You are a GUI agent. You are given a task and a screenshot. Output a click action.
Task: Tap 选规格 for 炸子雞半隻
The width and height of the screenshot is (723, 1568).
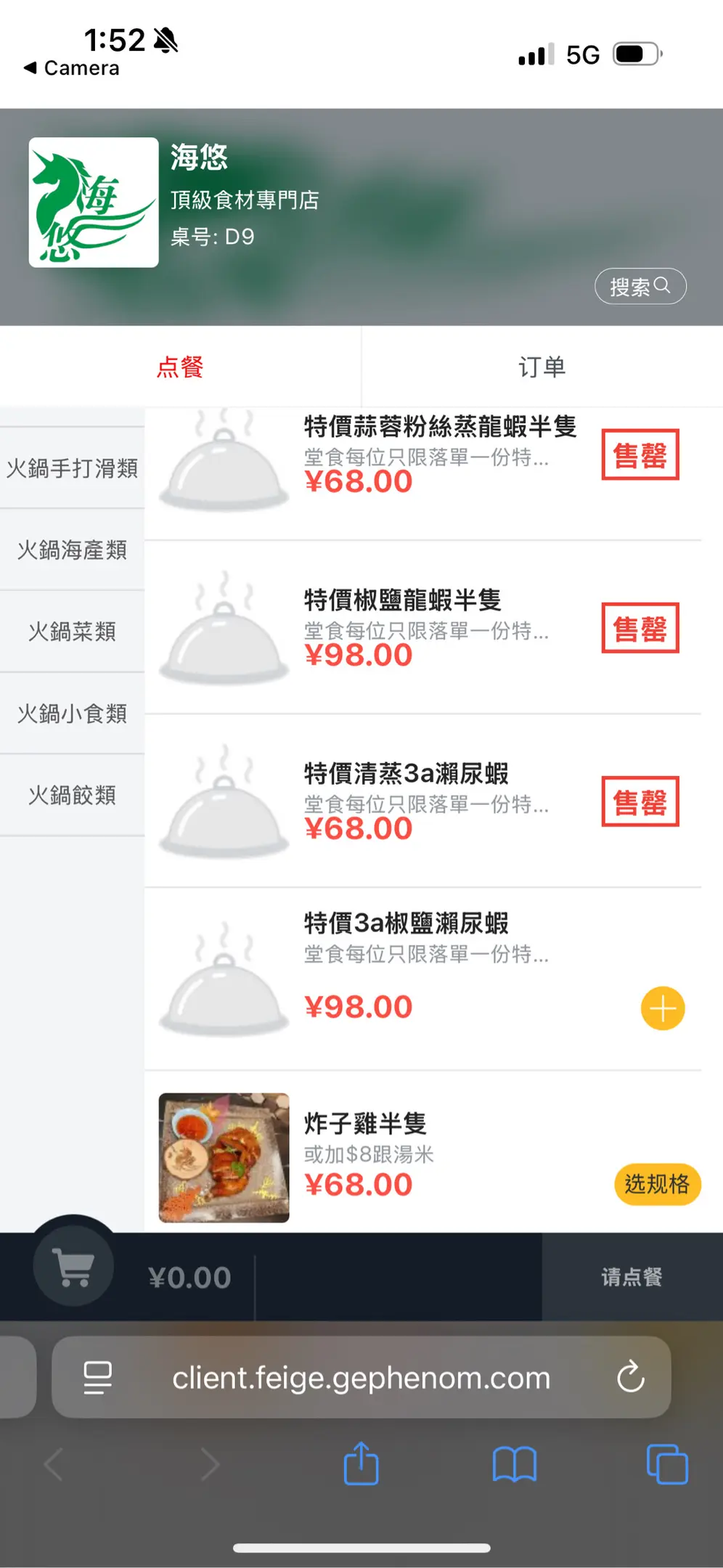657,1184
